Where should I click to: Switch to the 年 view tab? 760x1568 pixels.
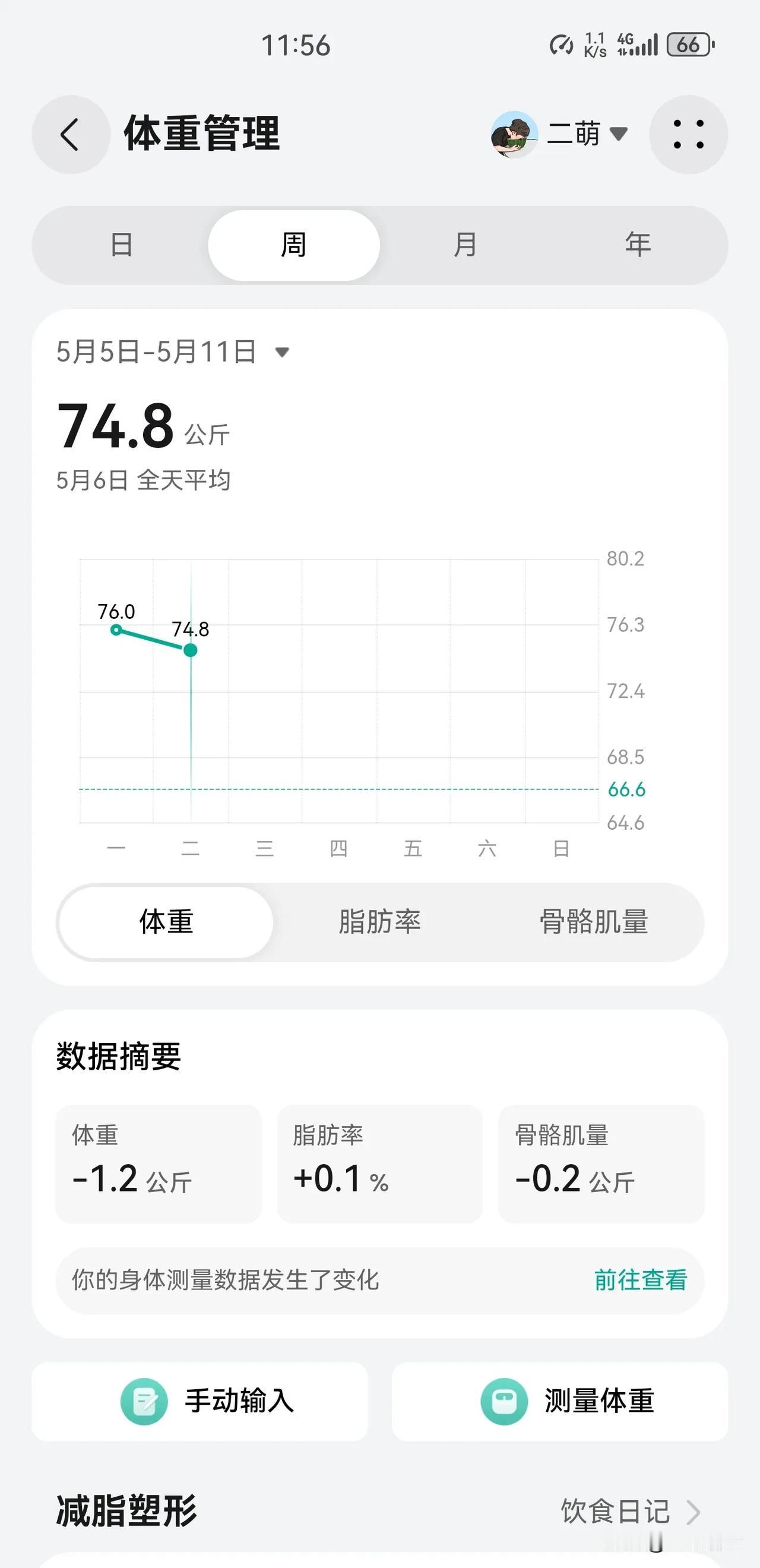point(638,245)
